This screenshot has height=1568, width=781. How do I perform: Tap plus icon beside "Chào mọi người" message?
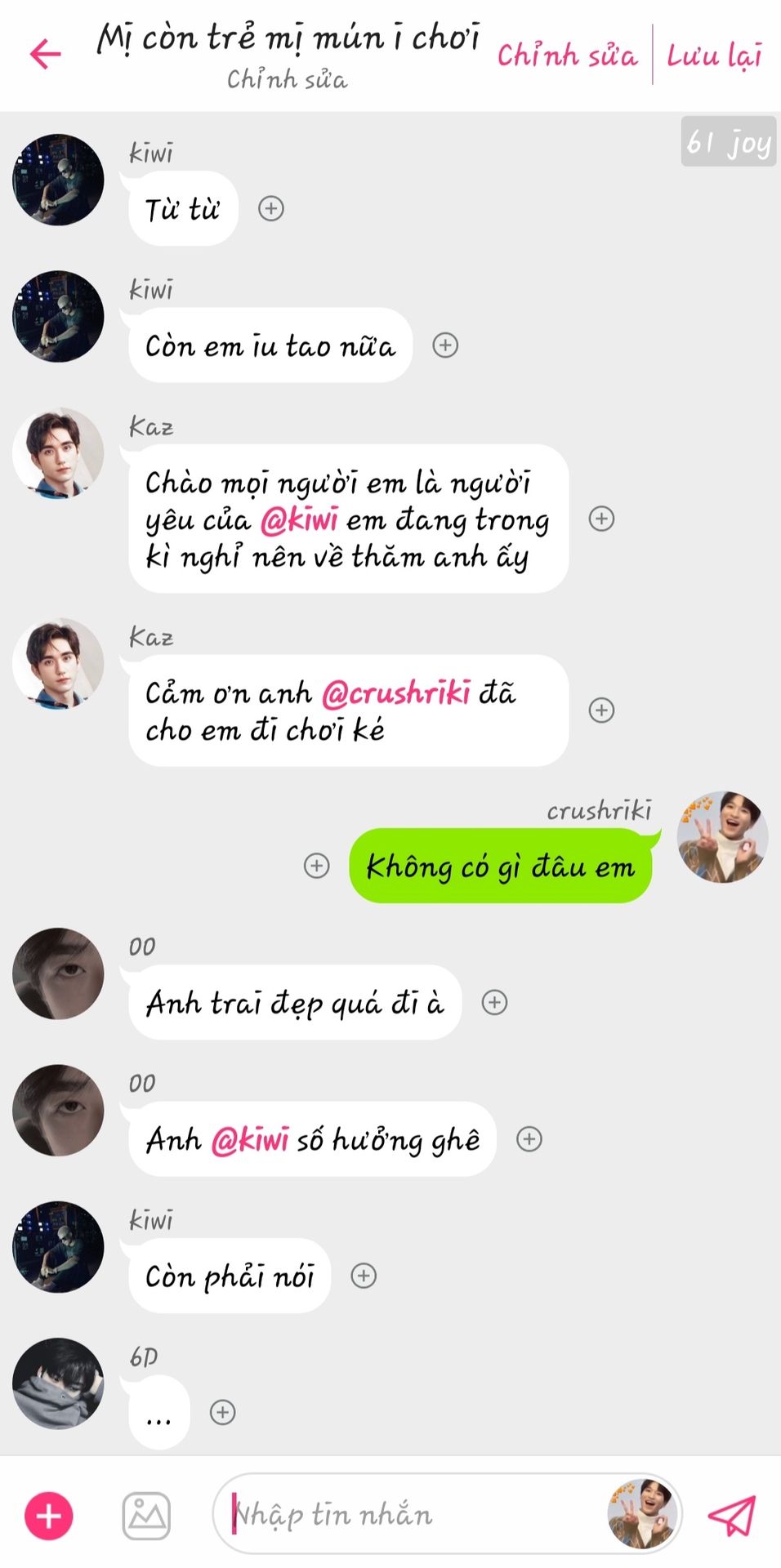(x=602, y=519)
